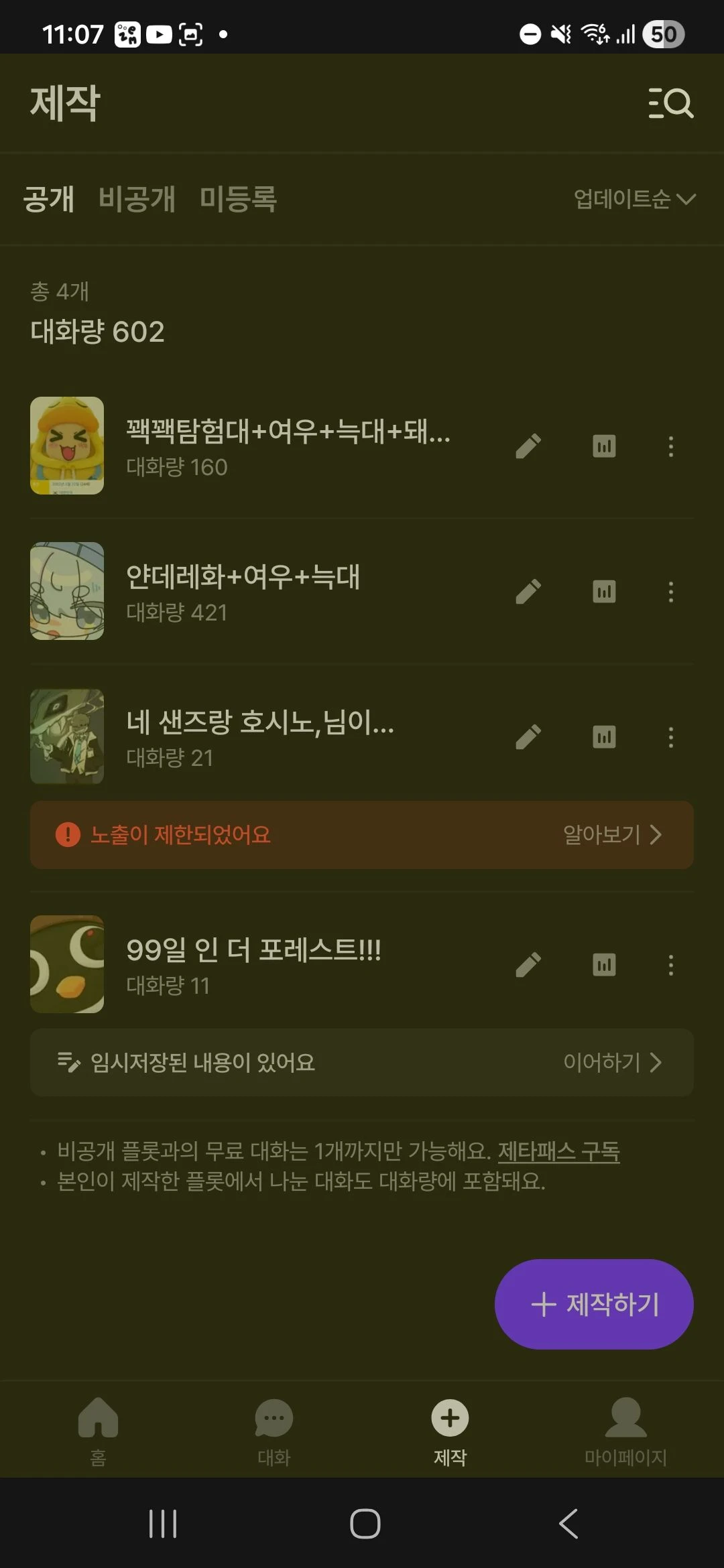Open the 99일 인 더 포레스트!!! plot

253,964
